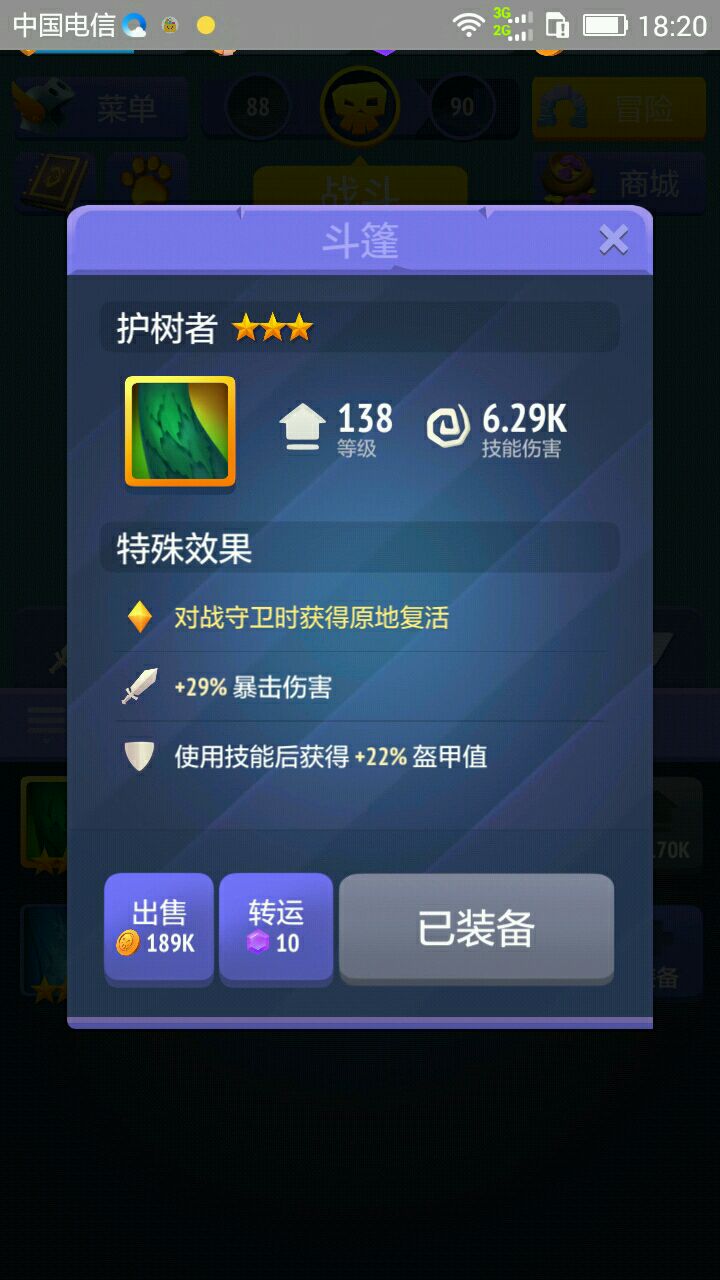
Task: Tap 转运 for 10 gems
Action: click(x=276, y=927)
